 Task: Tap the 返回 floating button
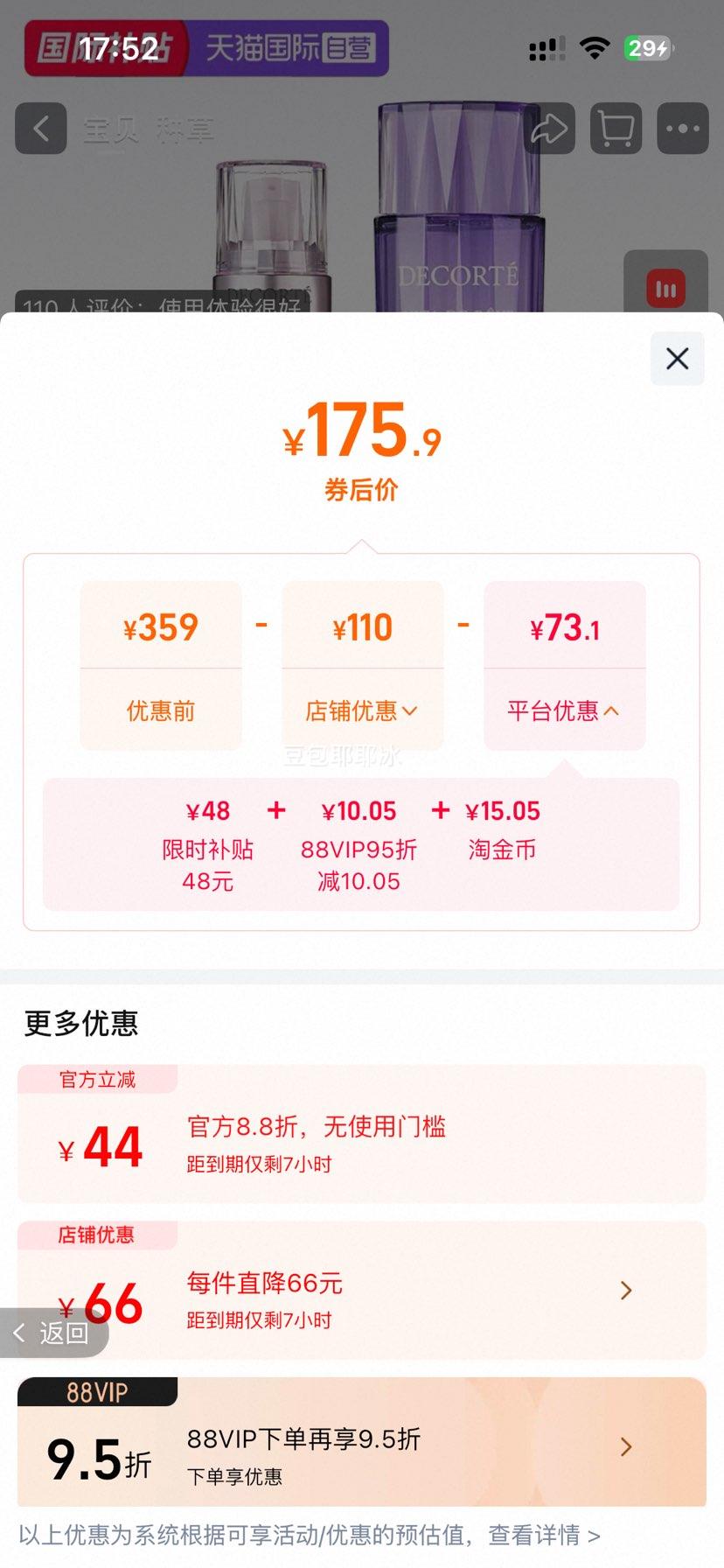[54, 1332]
